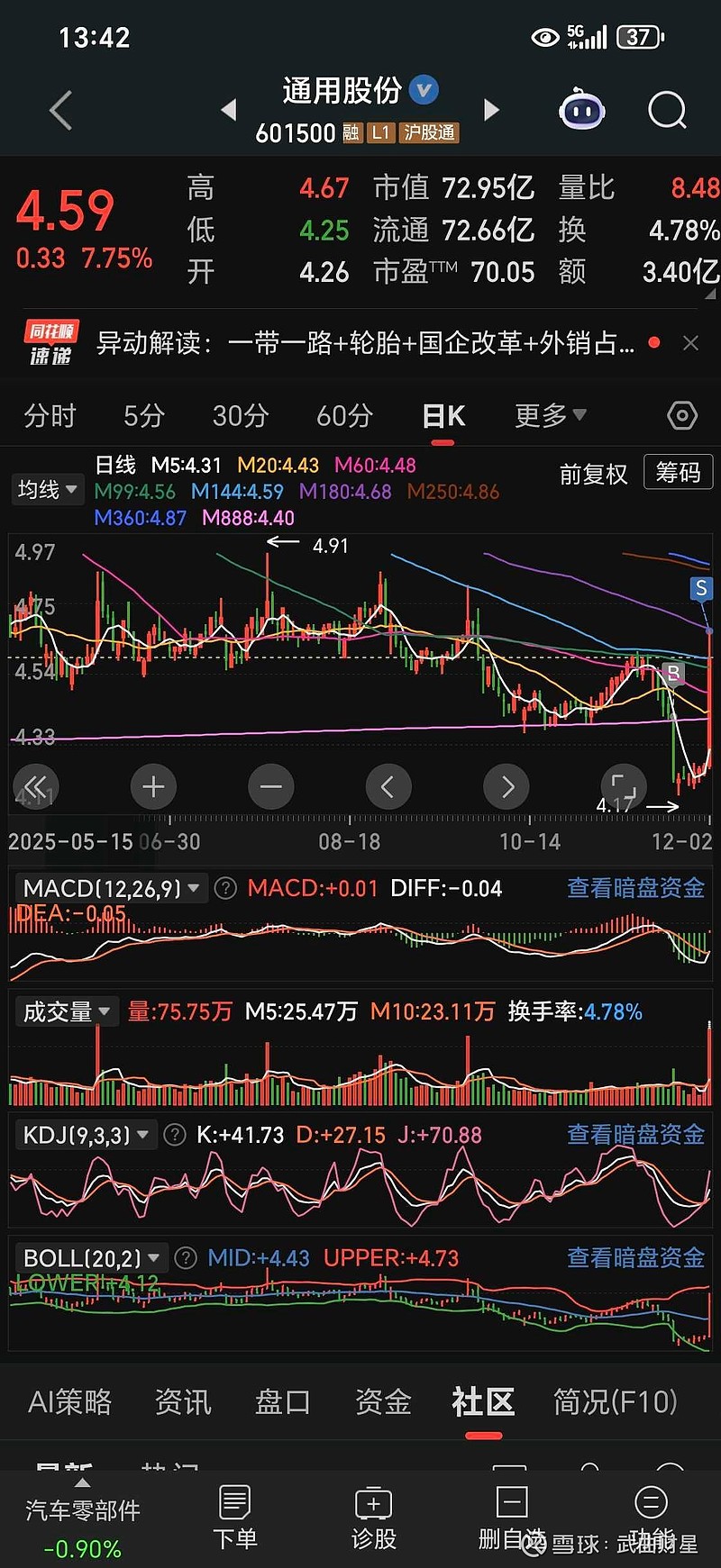The width and height of the screenshot is (721, 1568).
Task: Zoom out chart with minus button
Action: point(270,786)
